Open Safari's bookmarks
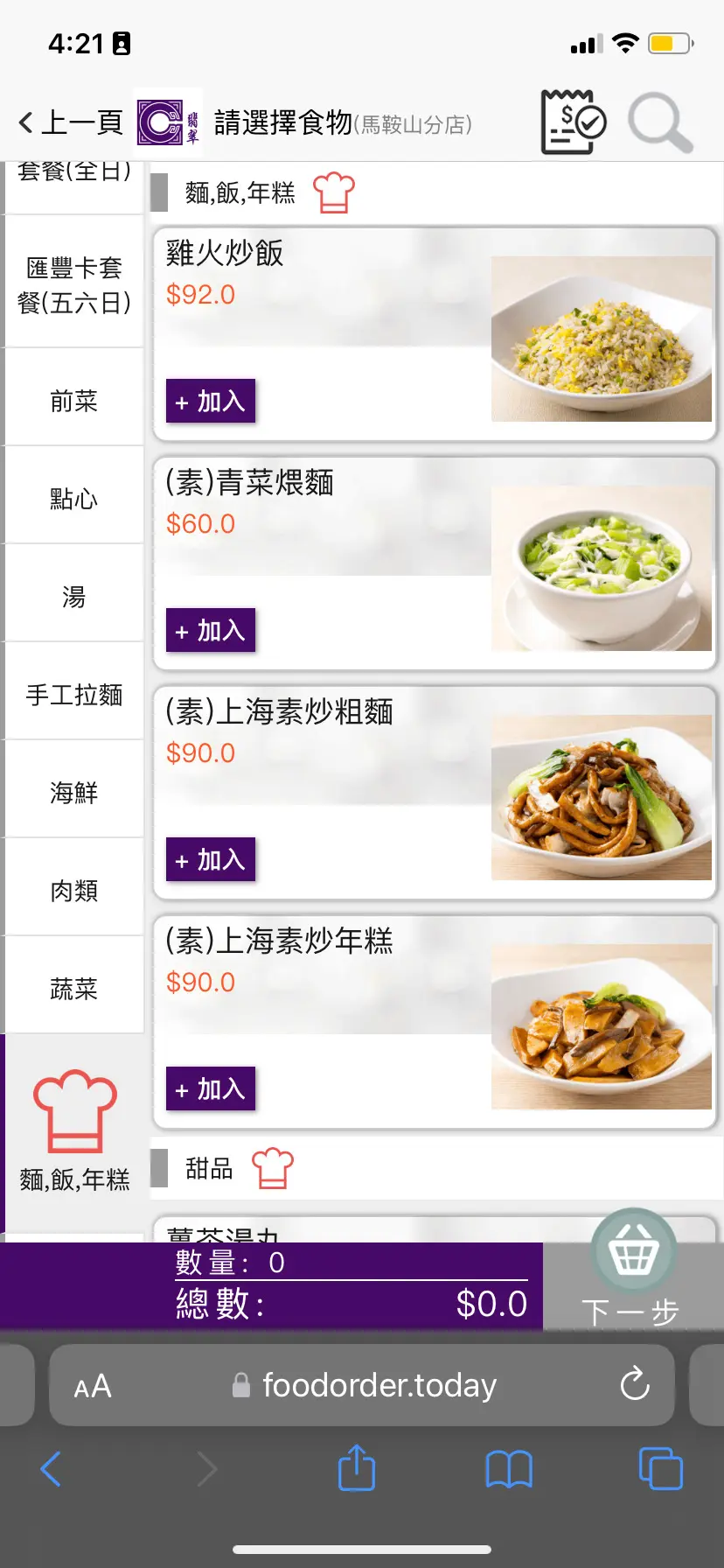 coord(509,1468)
